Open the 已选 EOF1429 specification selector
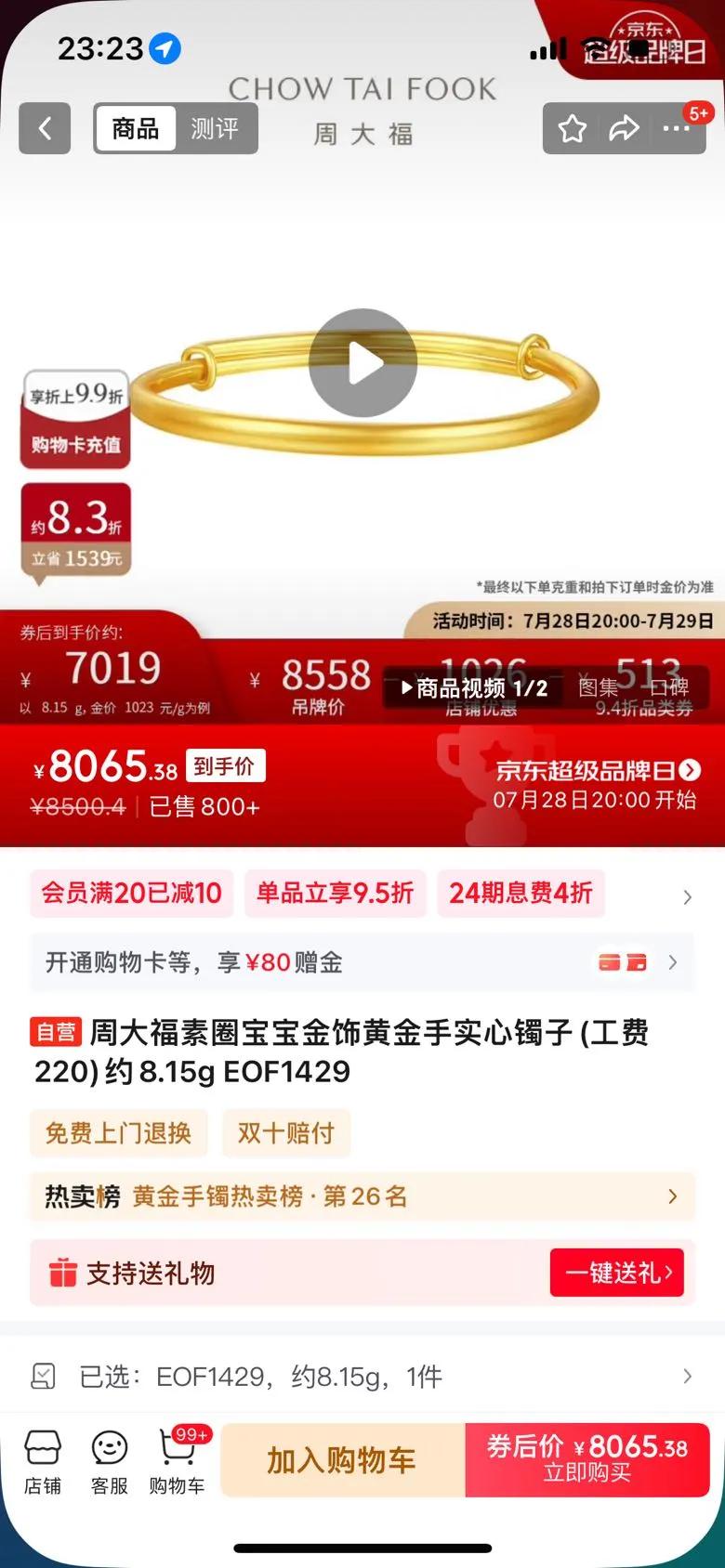The image size is (725, 1568). coord(362,1376)
